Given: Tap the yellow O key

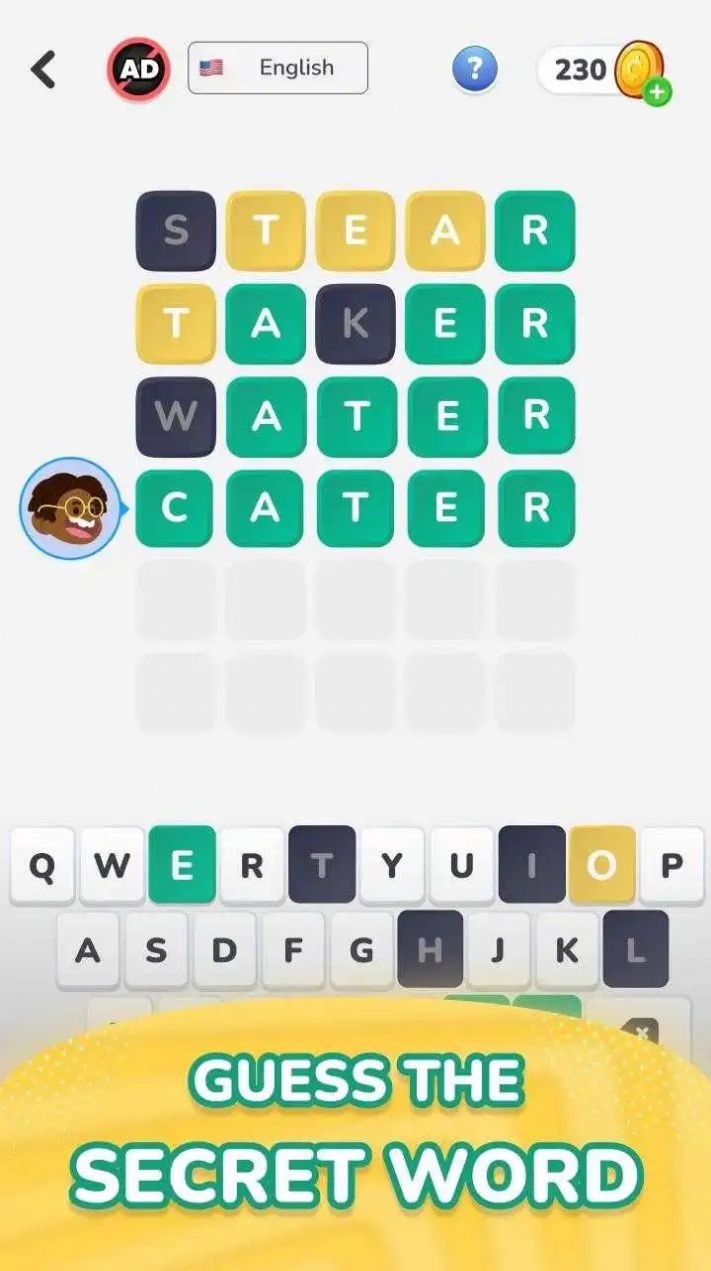Looking at the screenshot, I should pyautogui.click(x=602, y=865).
